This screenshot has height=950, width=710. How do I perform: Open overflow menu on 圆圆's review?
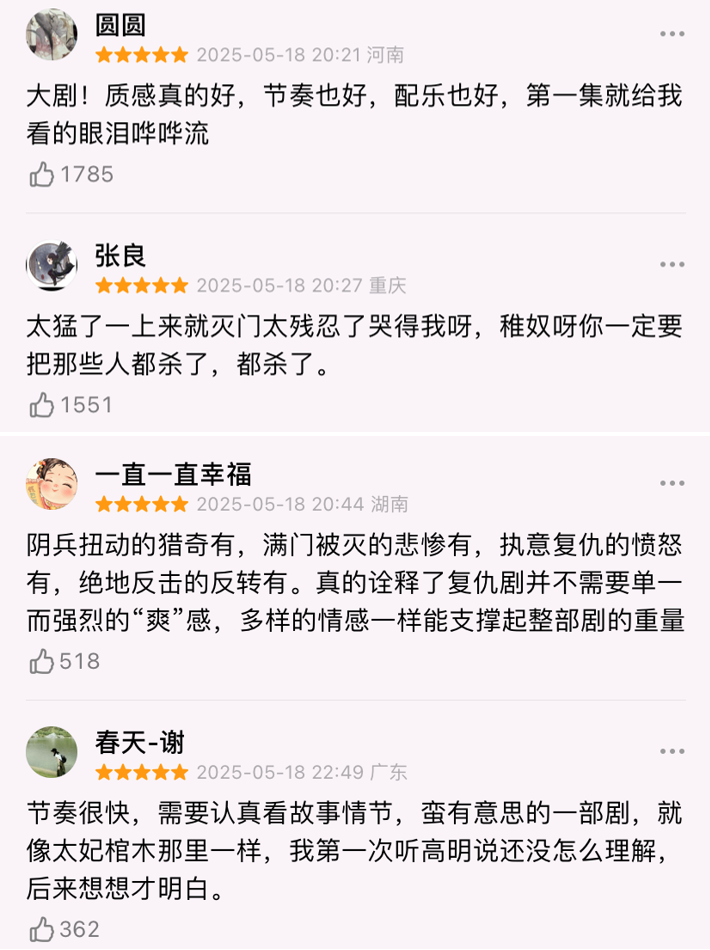[x=672, y=33]
